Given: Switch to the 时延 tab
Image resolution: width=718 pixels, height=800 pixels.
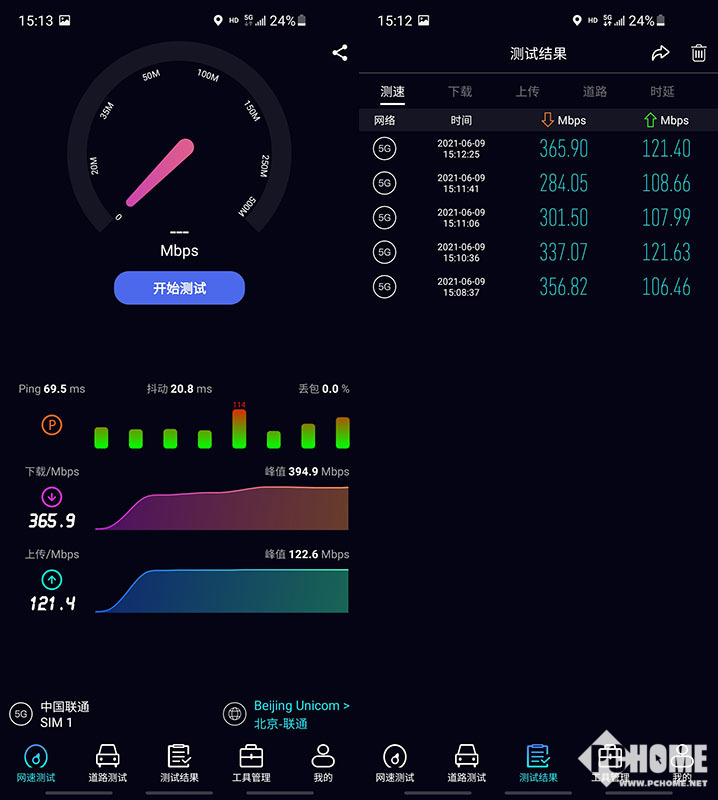Looking at the screenshot, I should (662, 92).
